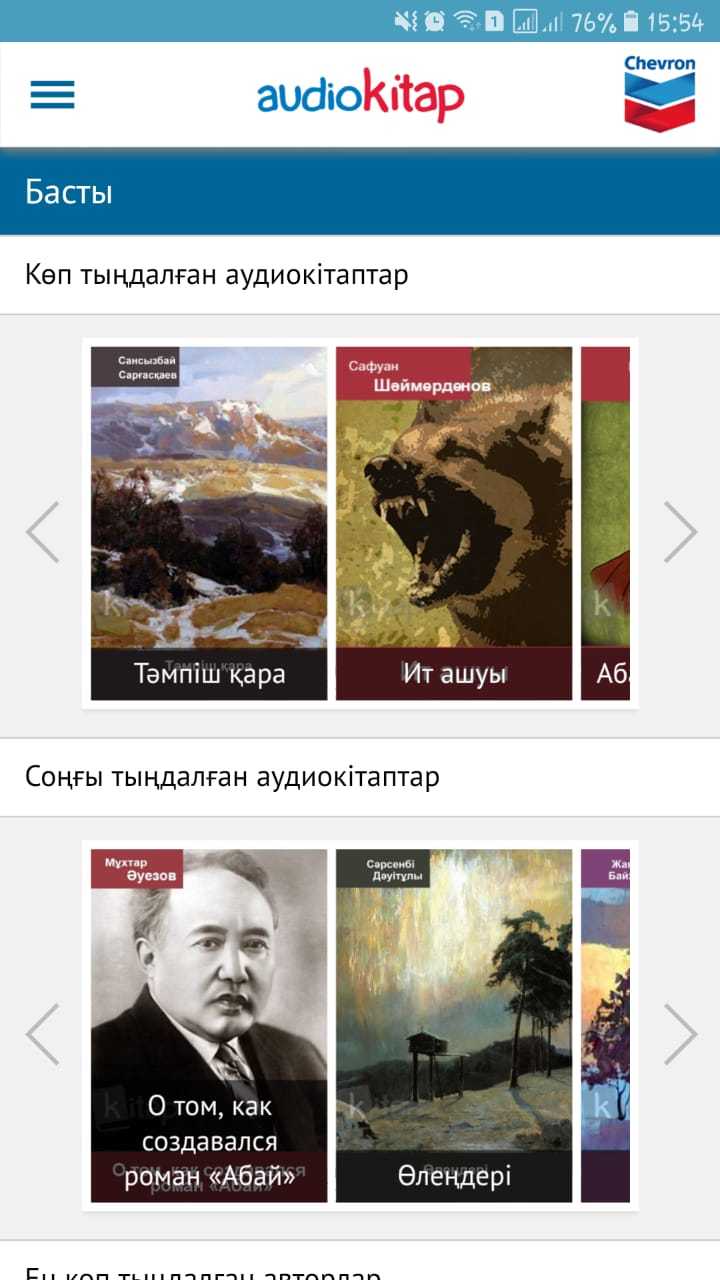Screen dimensions: 720x1280
Task: Open the audiobook Ит ашуы
Action: pos(454,523)
